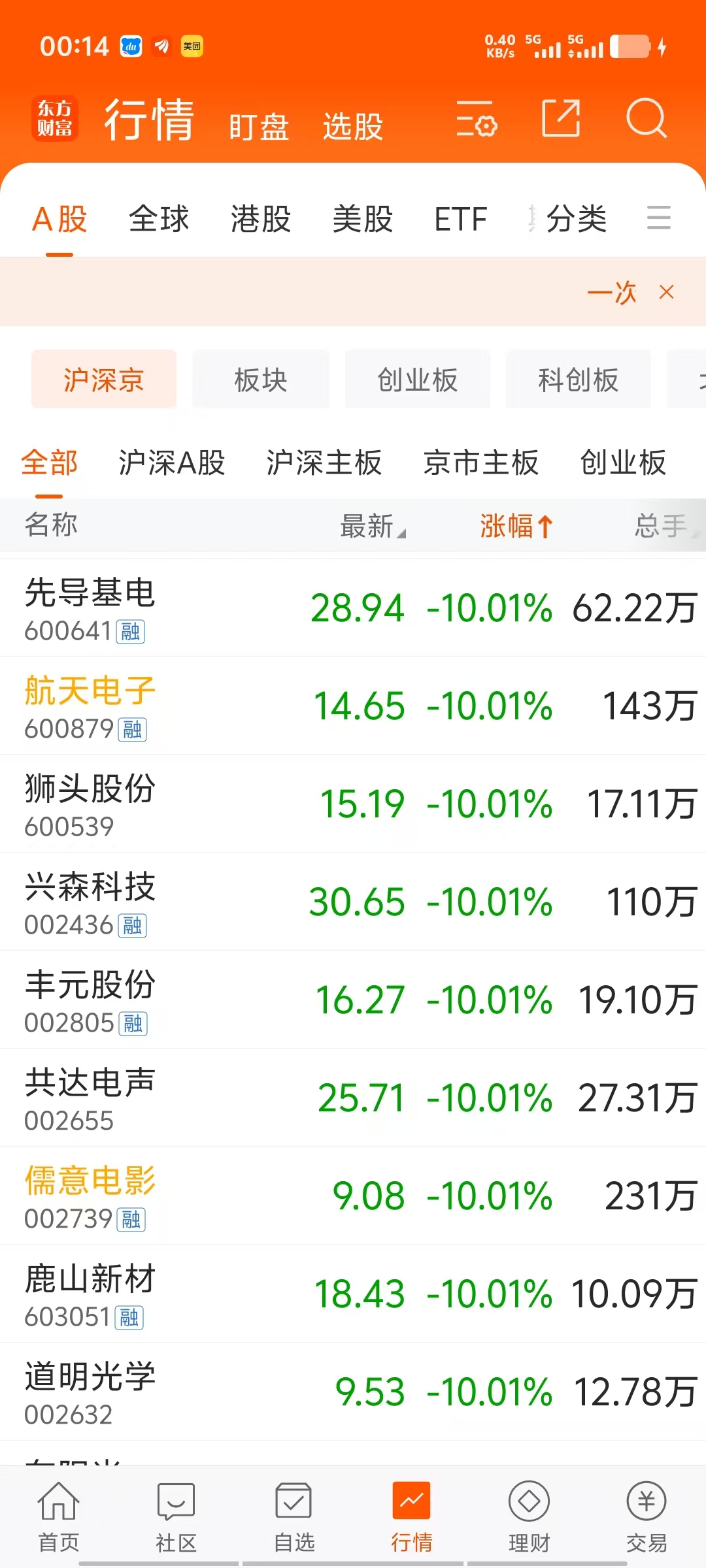Open stock 兴森科技 002436

(353, 902)
